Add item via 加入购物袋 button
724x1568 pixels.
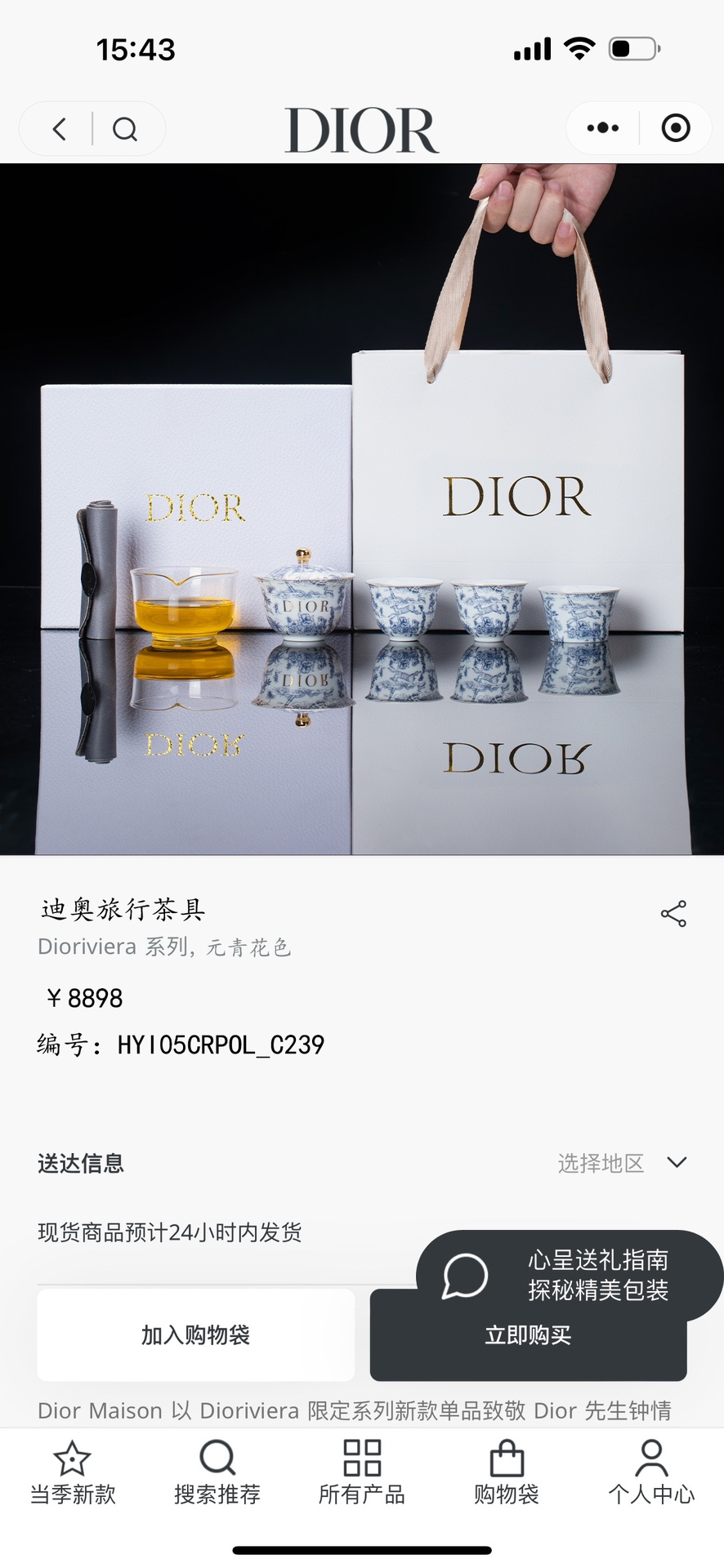pyautogui.click(x=195, y=1335)
